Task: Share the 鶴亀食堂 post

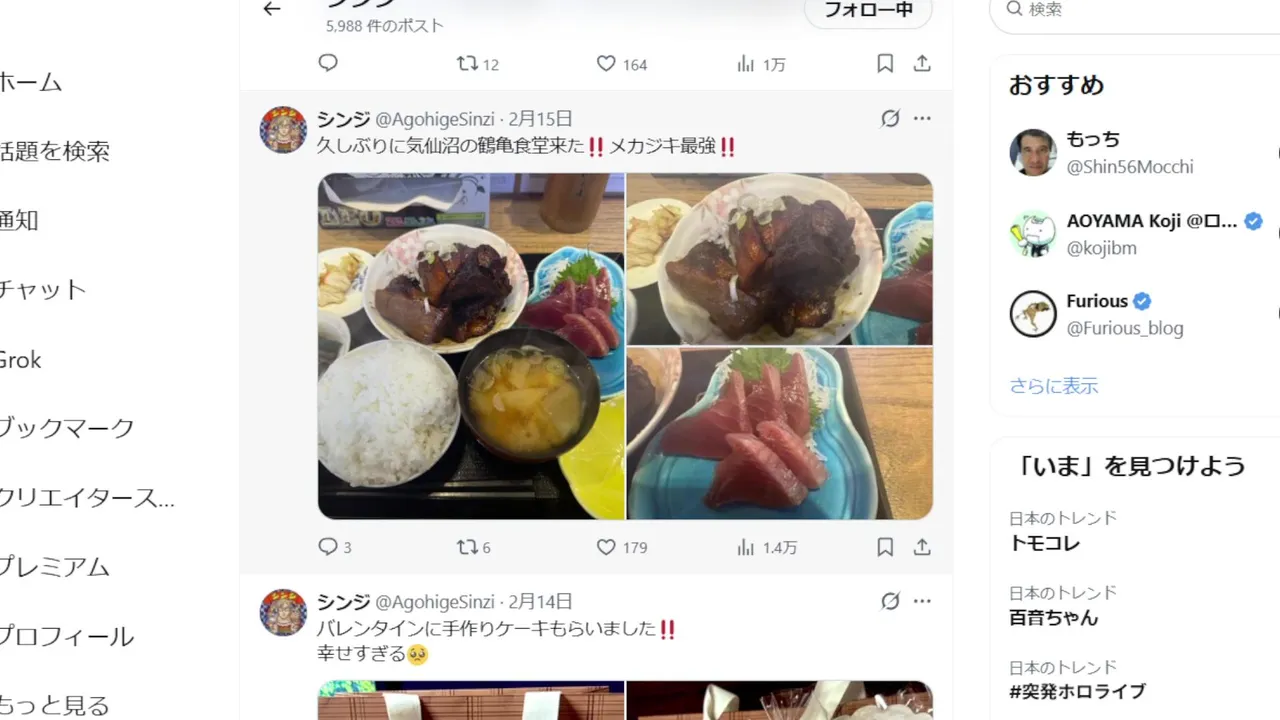Action: (922, 547)
